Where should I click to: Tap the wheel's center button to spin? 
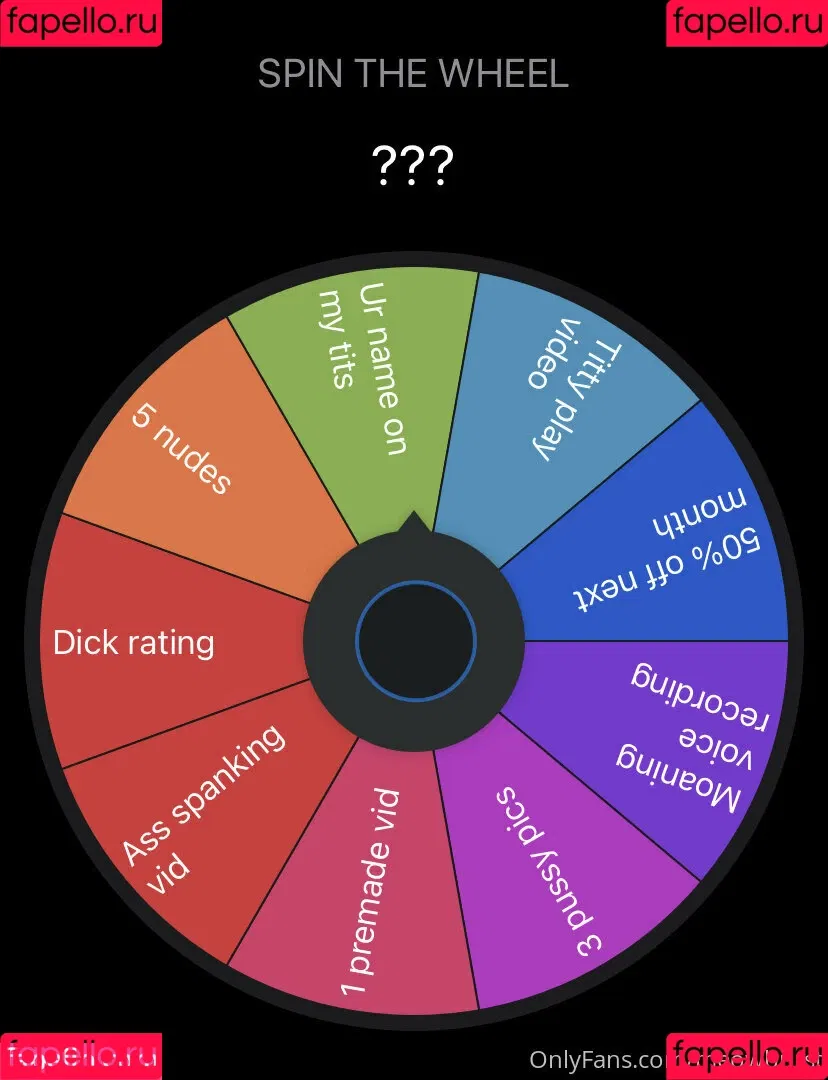click(414, 641)
